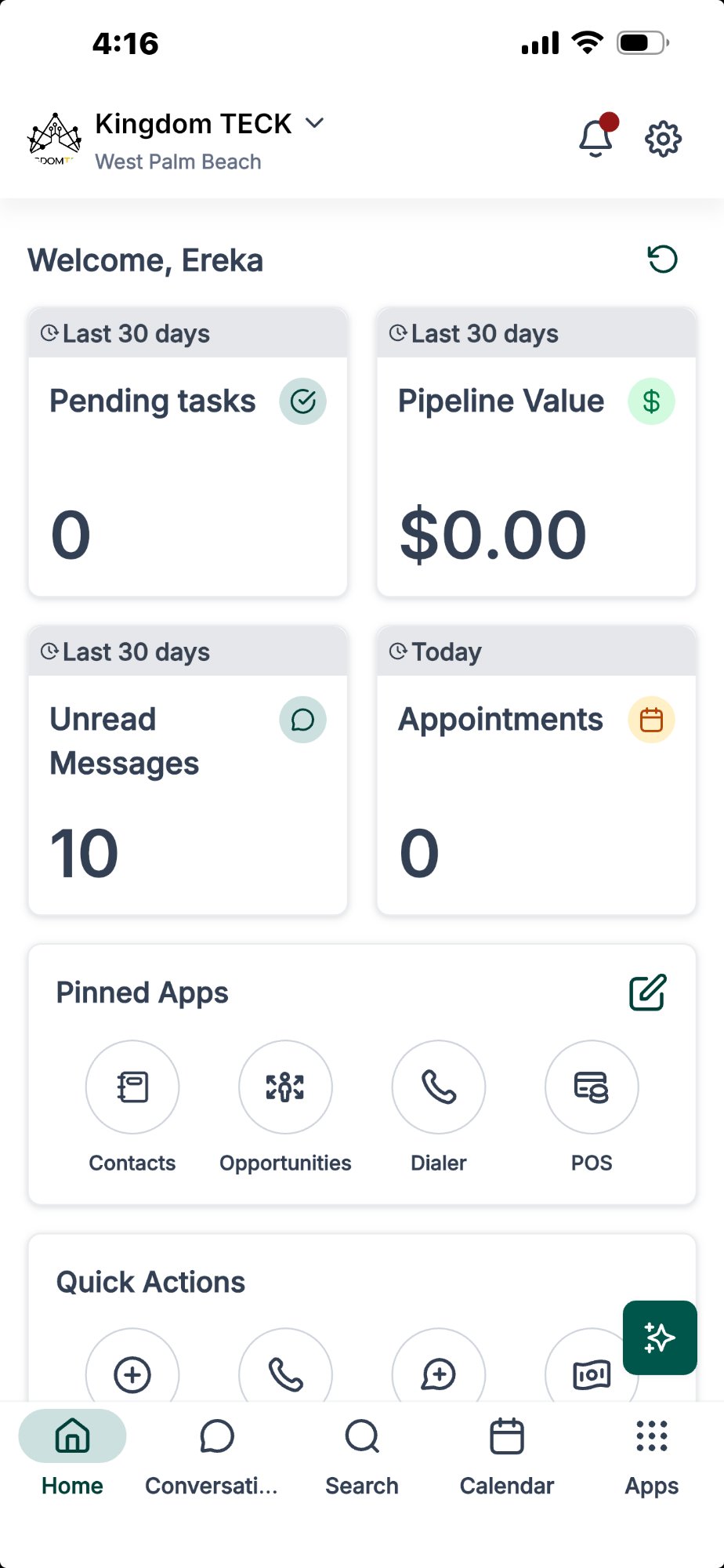Image resolution: width=724 pixels, height=1568 pixels.
Task: Compose a message from Quick Actions chat icon
Action: (x=438, y=1374)
